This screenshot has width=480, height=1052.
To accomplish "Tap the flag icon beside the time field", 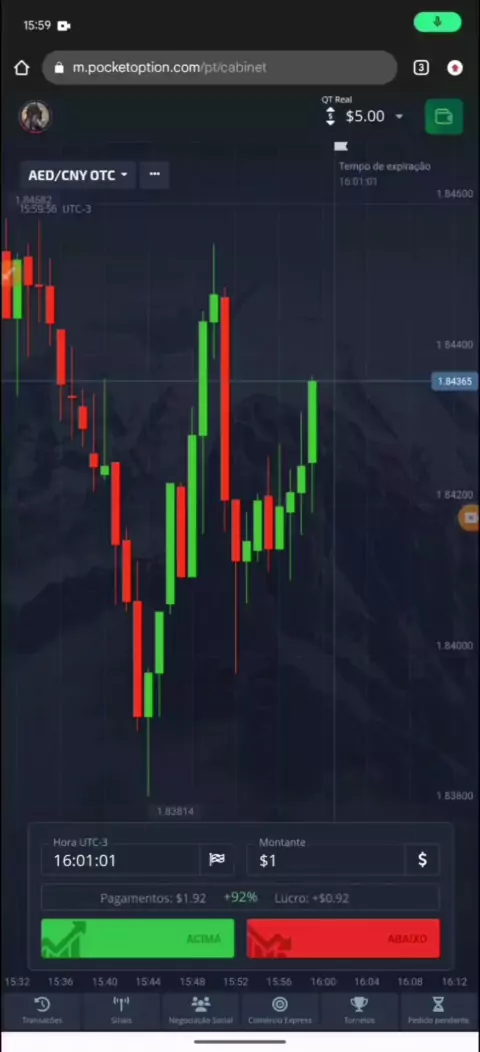I will 217,859.
